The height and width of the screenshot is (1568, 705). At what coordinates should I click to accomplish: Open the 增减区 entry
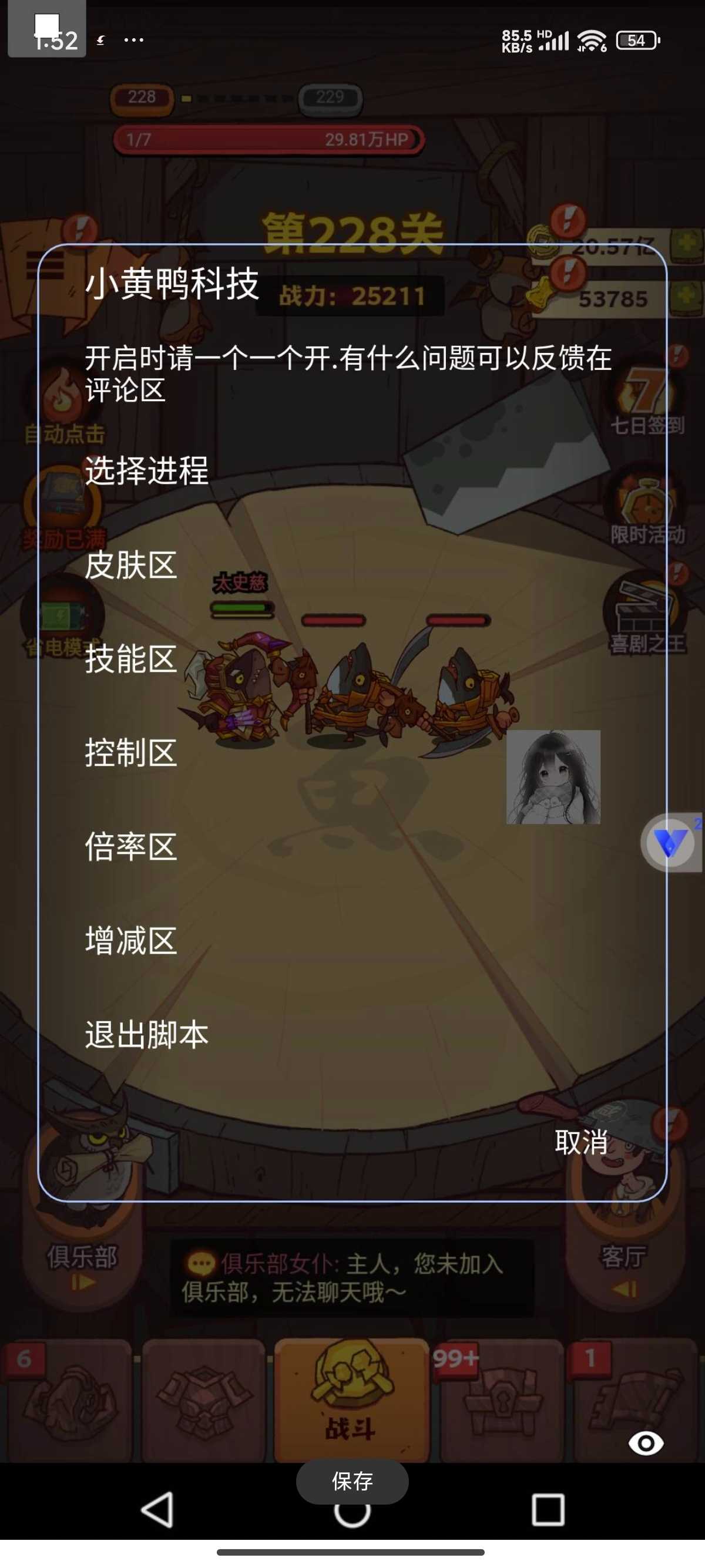(x=131, y=941)
